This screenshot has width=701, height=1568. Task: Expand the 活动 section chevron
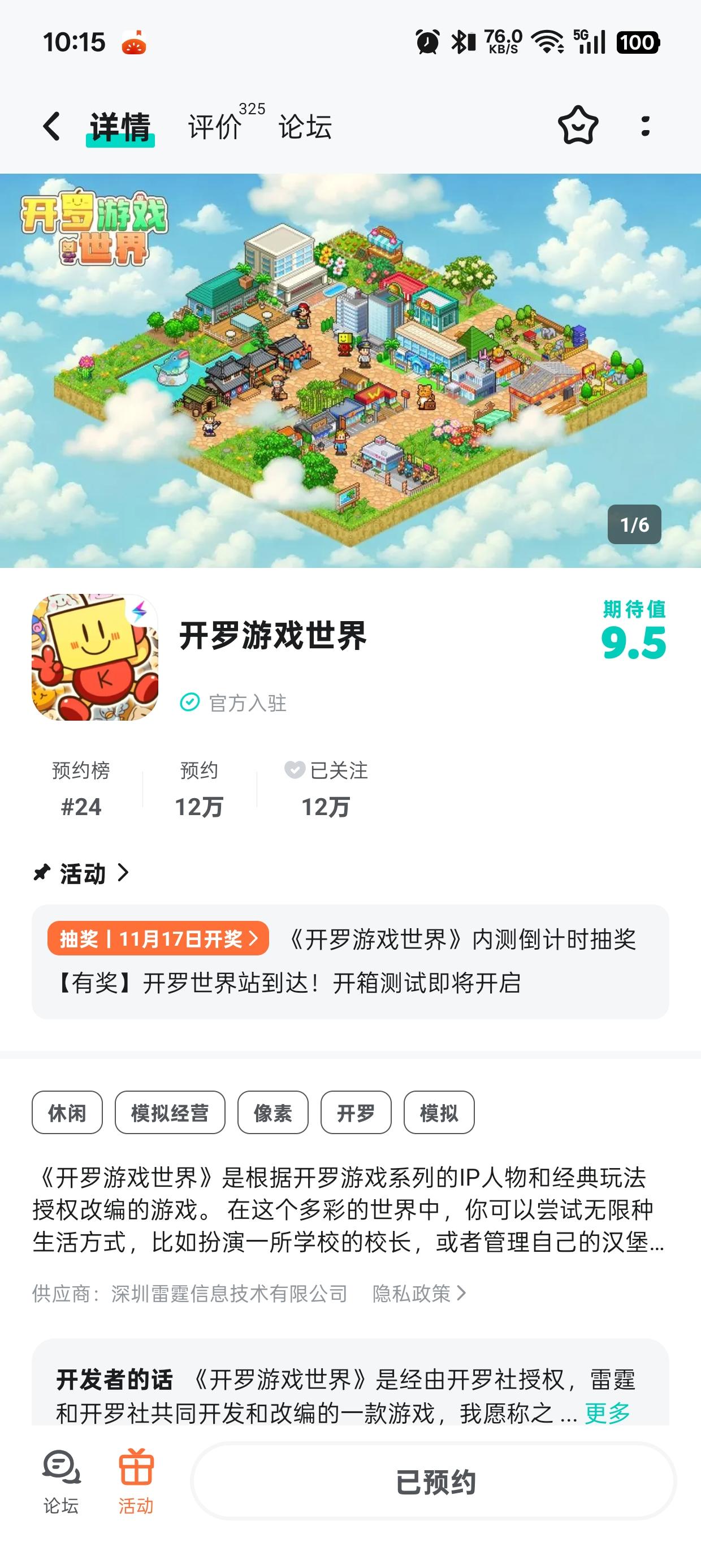(126, 873)
